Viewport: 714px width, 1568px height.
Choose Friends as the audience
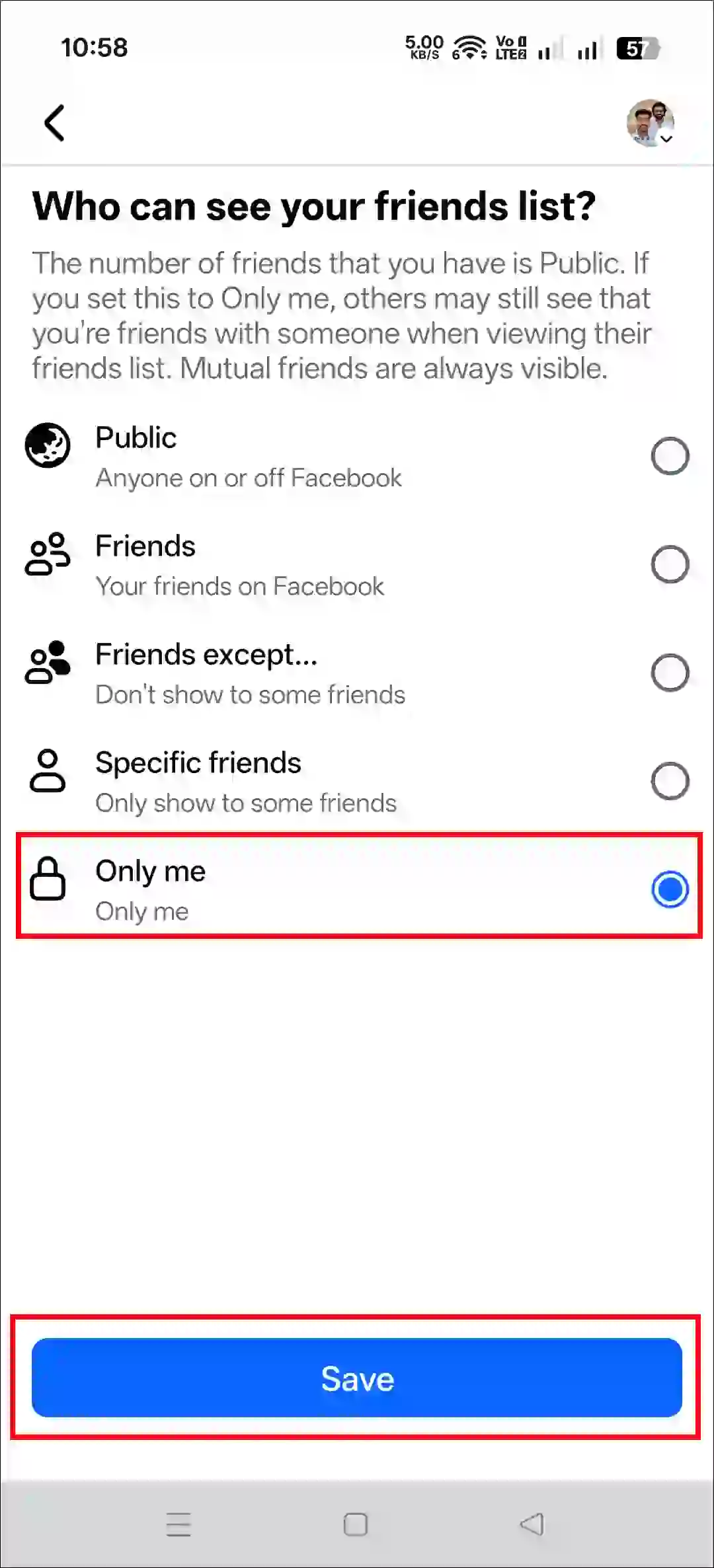670,564
